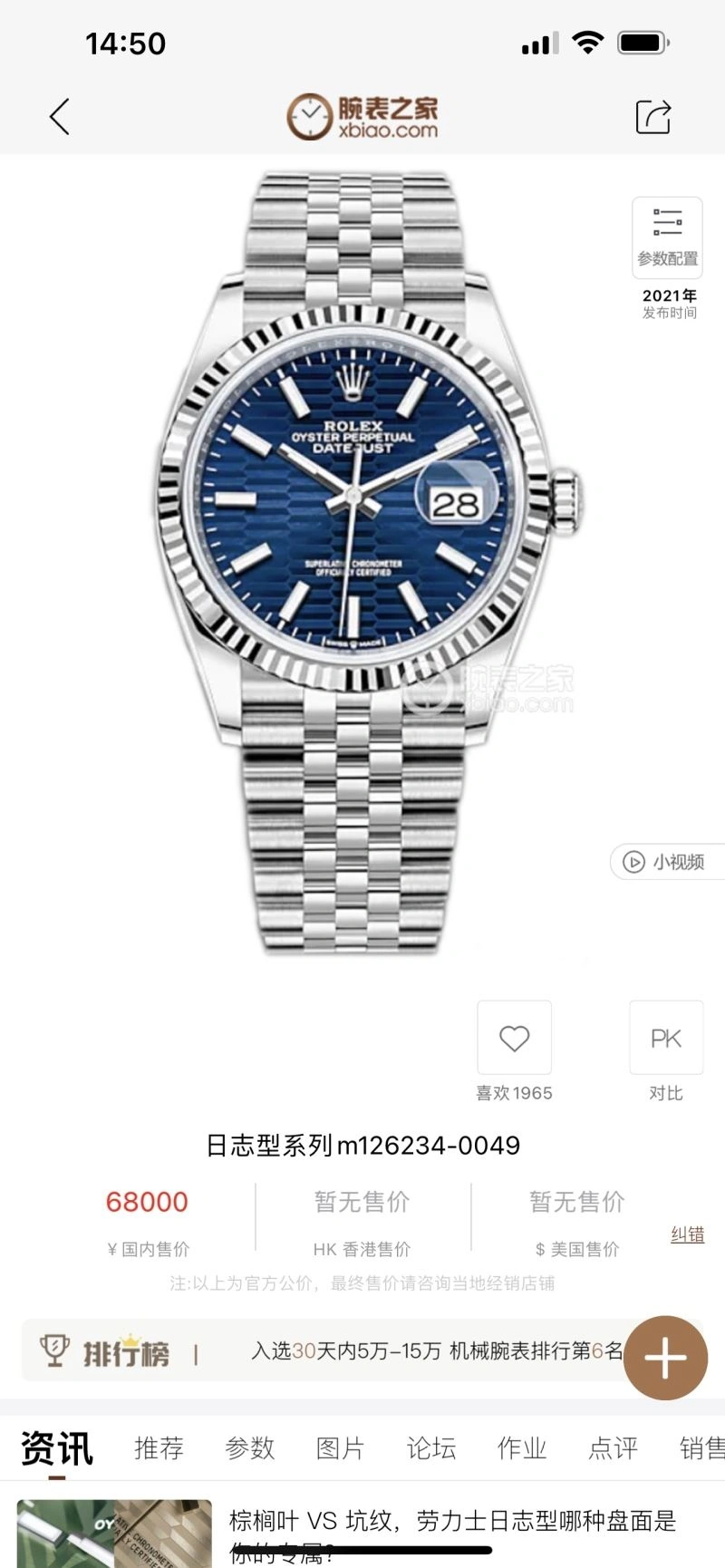Screen dimensions: 725x1568
Task: Switch to the 资讯 tab
Action: click(56, 1447)
